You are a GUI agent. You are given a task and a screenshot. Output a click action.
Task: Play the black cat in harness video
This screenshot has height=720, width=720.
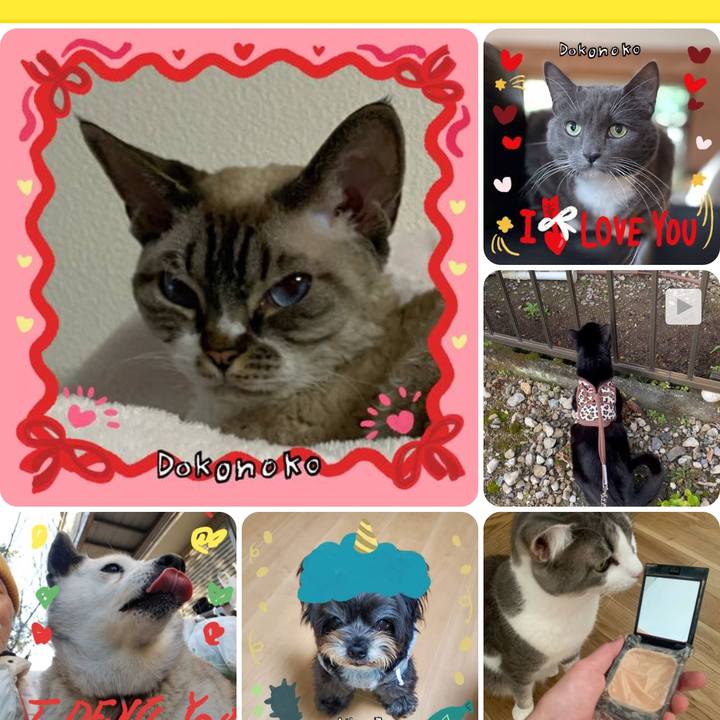[601, 388]
